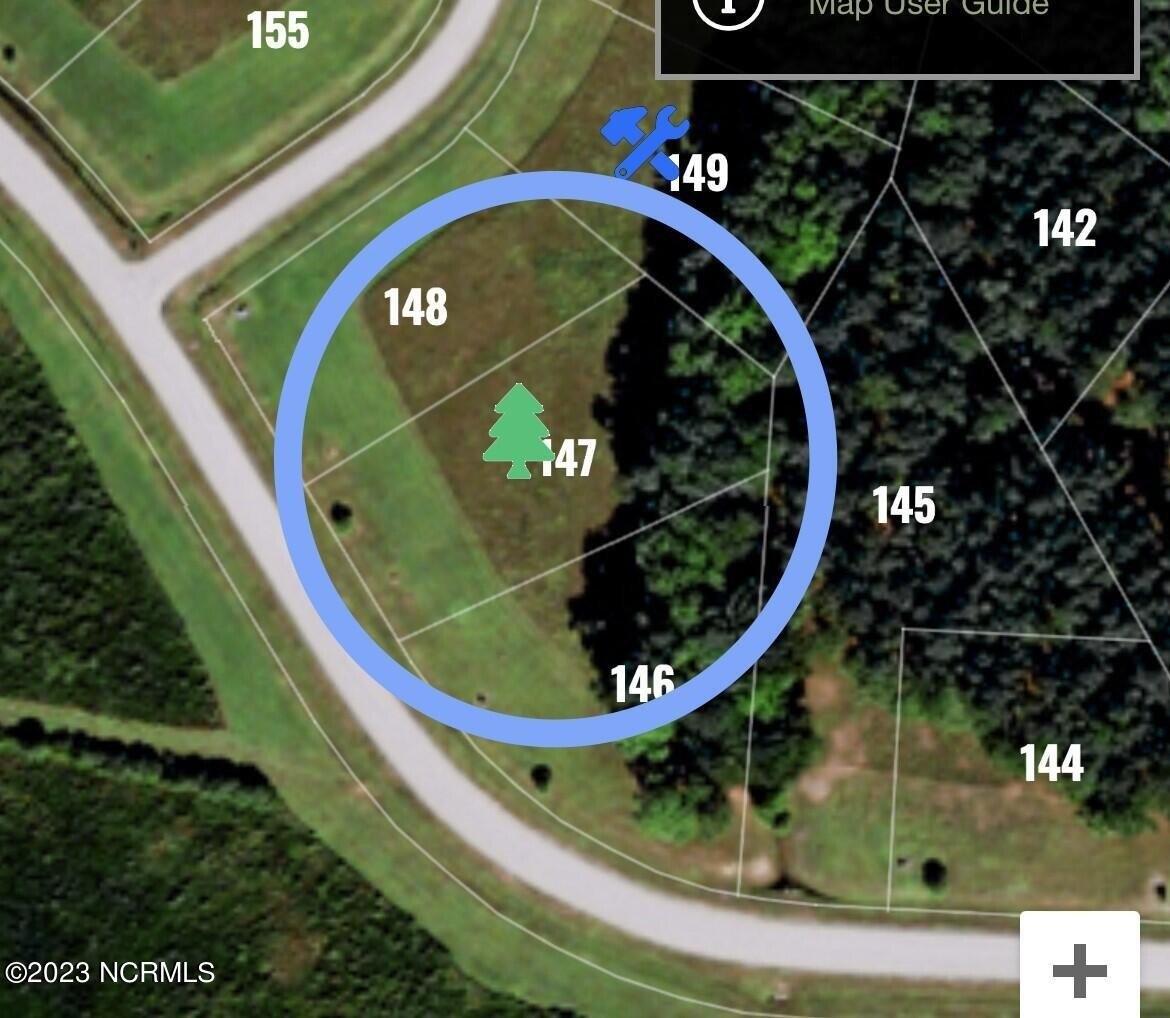
Task: Select the green tree marker on lot 147
Action: [518, 431]
